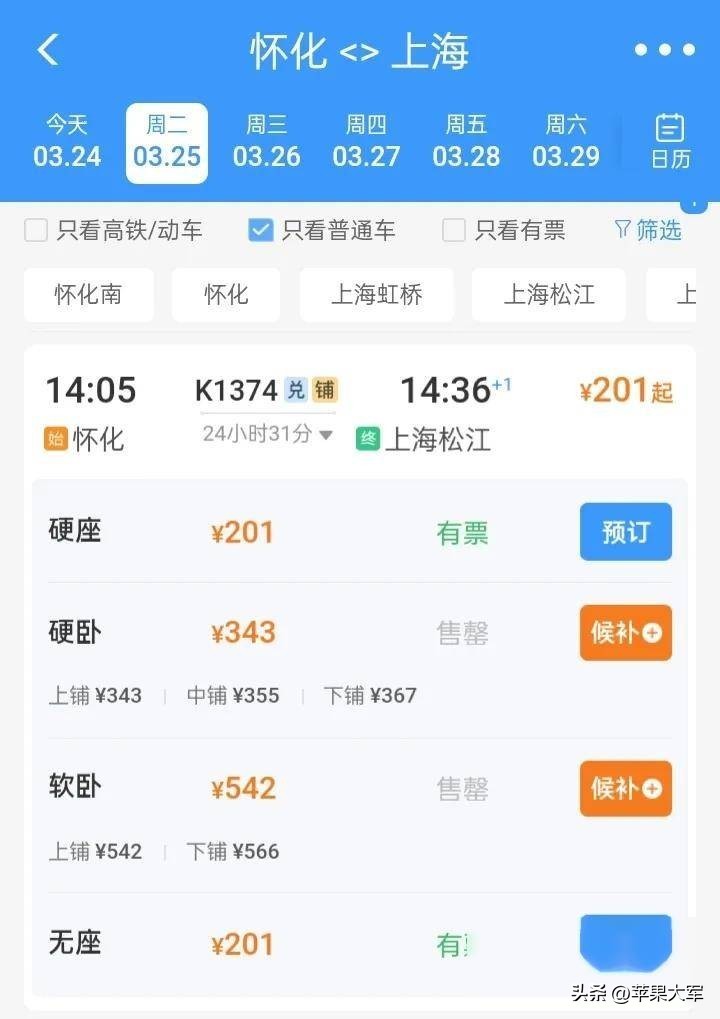Go back from 怀化 <> 上海 results
The height and width of the screenshot is (1019, 720).
pyautogui.click(x=48, y=50)
